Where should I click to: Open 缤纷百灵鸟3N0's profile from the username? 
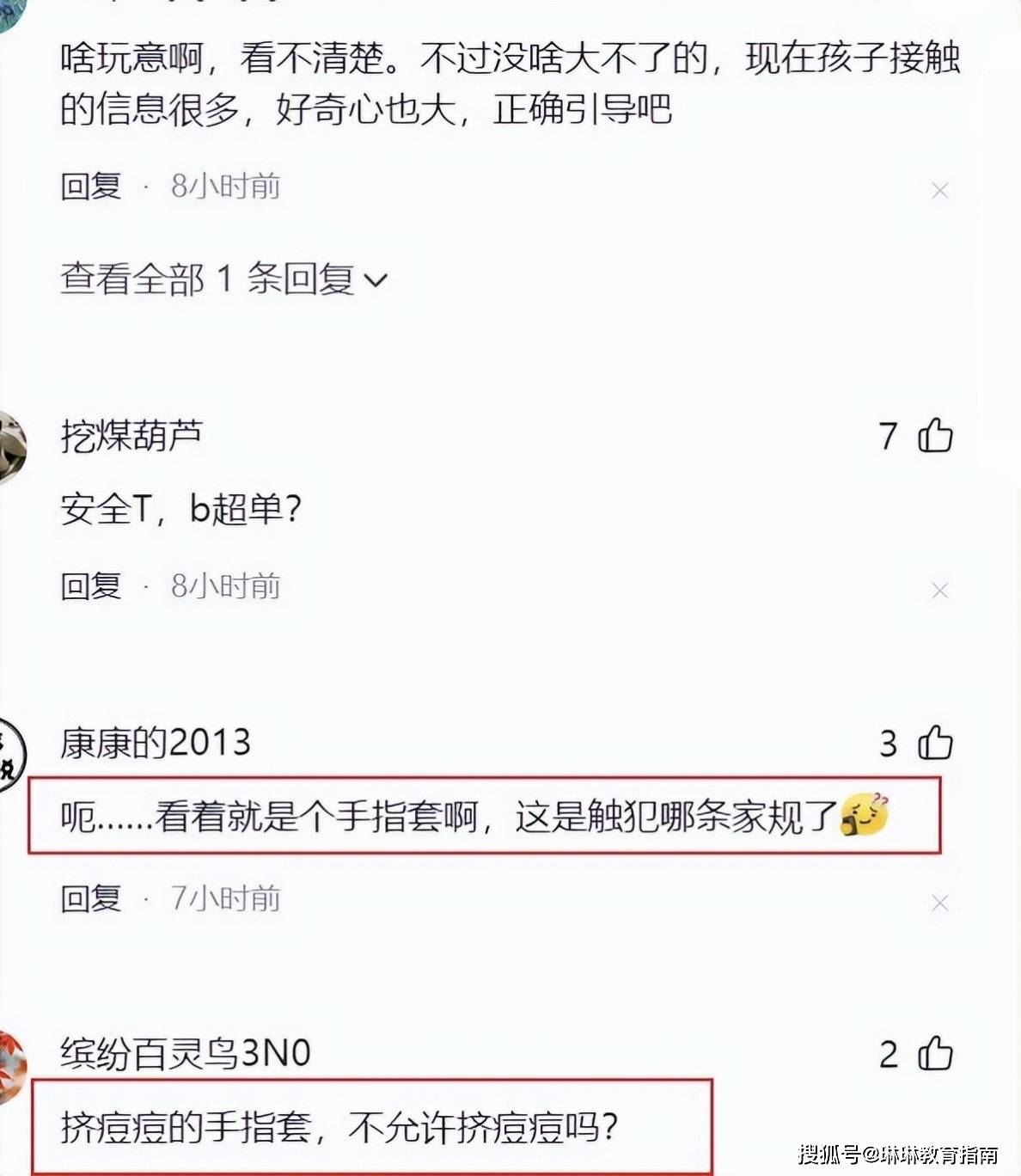point(186,1054)
